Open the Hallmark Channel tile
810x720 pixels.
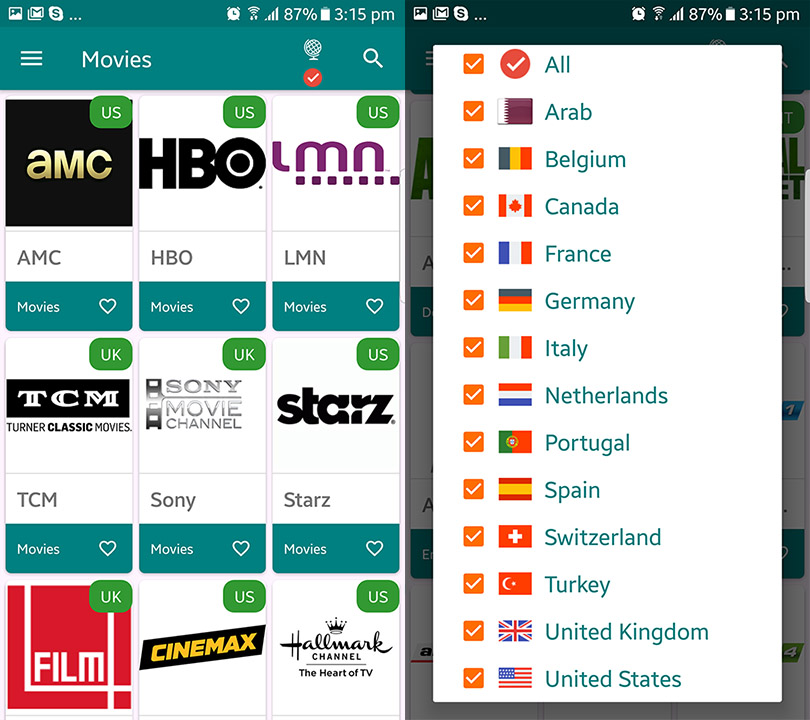(335, 646)
